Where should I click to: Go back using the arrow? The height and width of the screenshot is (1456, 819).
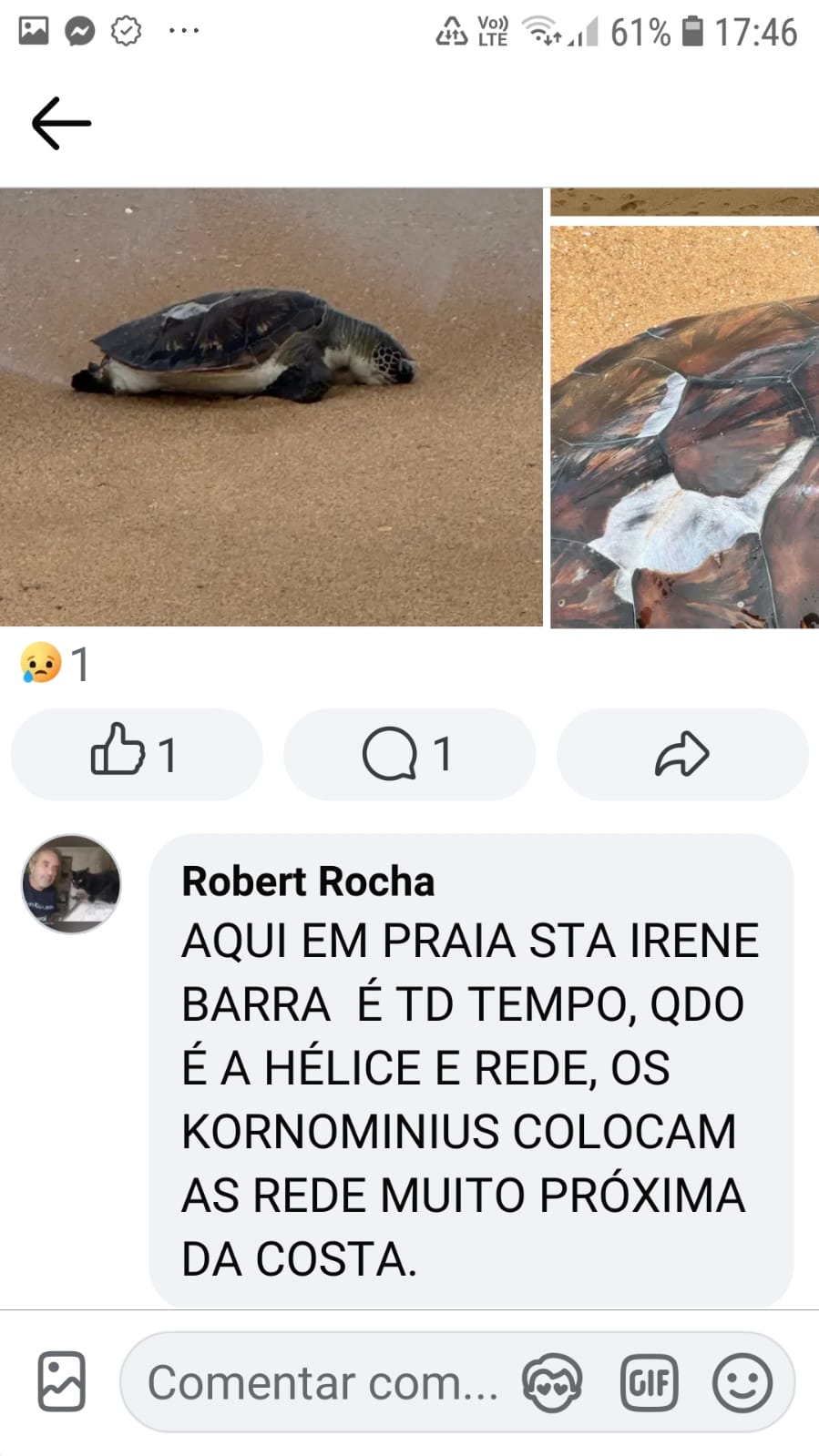(x=61, y=123)
